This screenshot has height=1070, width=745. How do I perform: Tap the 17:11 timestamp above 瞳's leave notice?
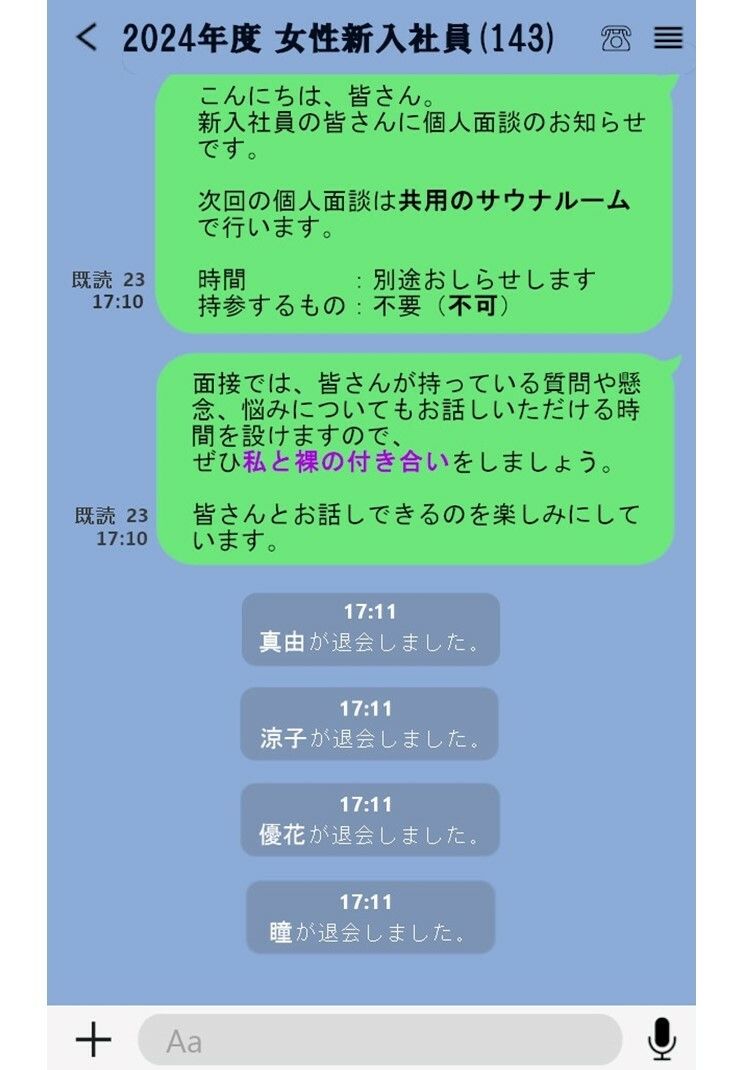click(x=366, y=898)
